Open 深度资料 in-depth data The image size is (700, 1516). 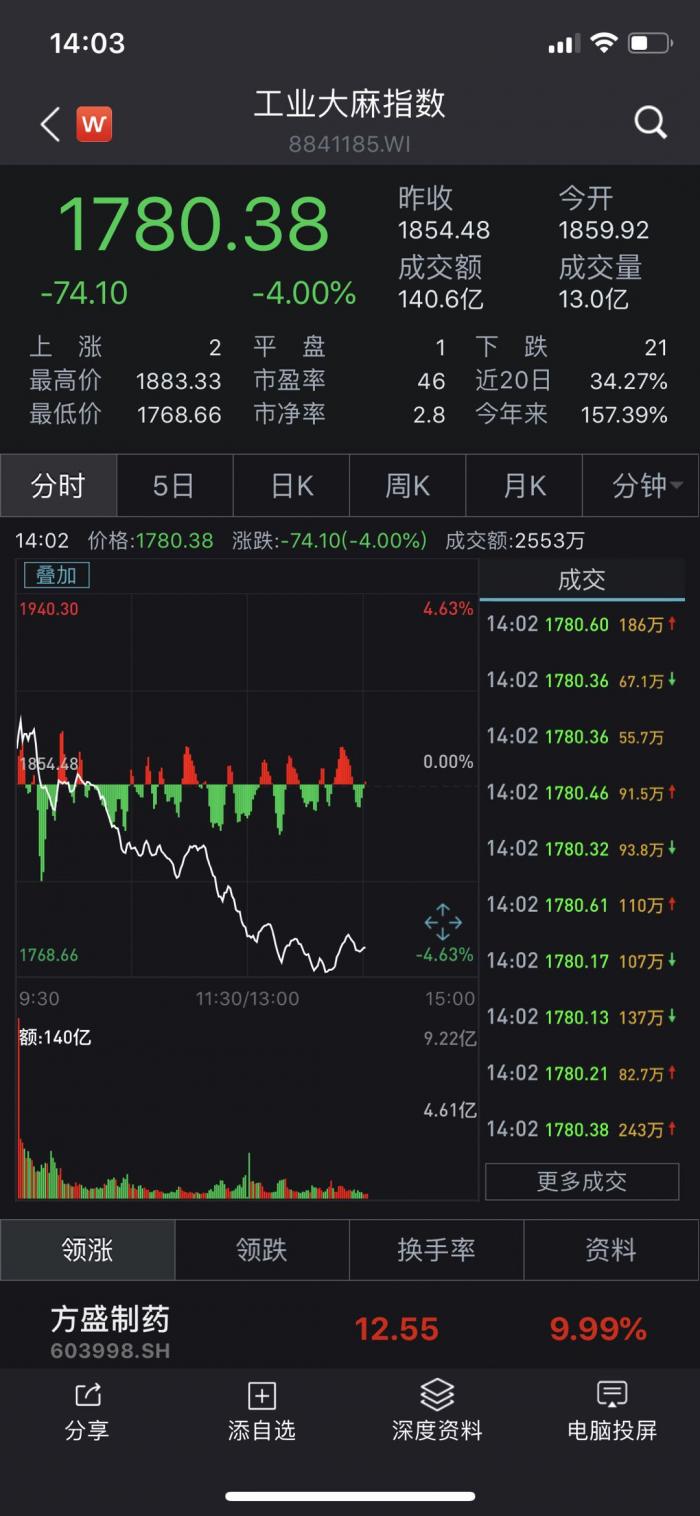point(436,1410)
